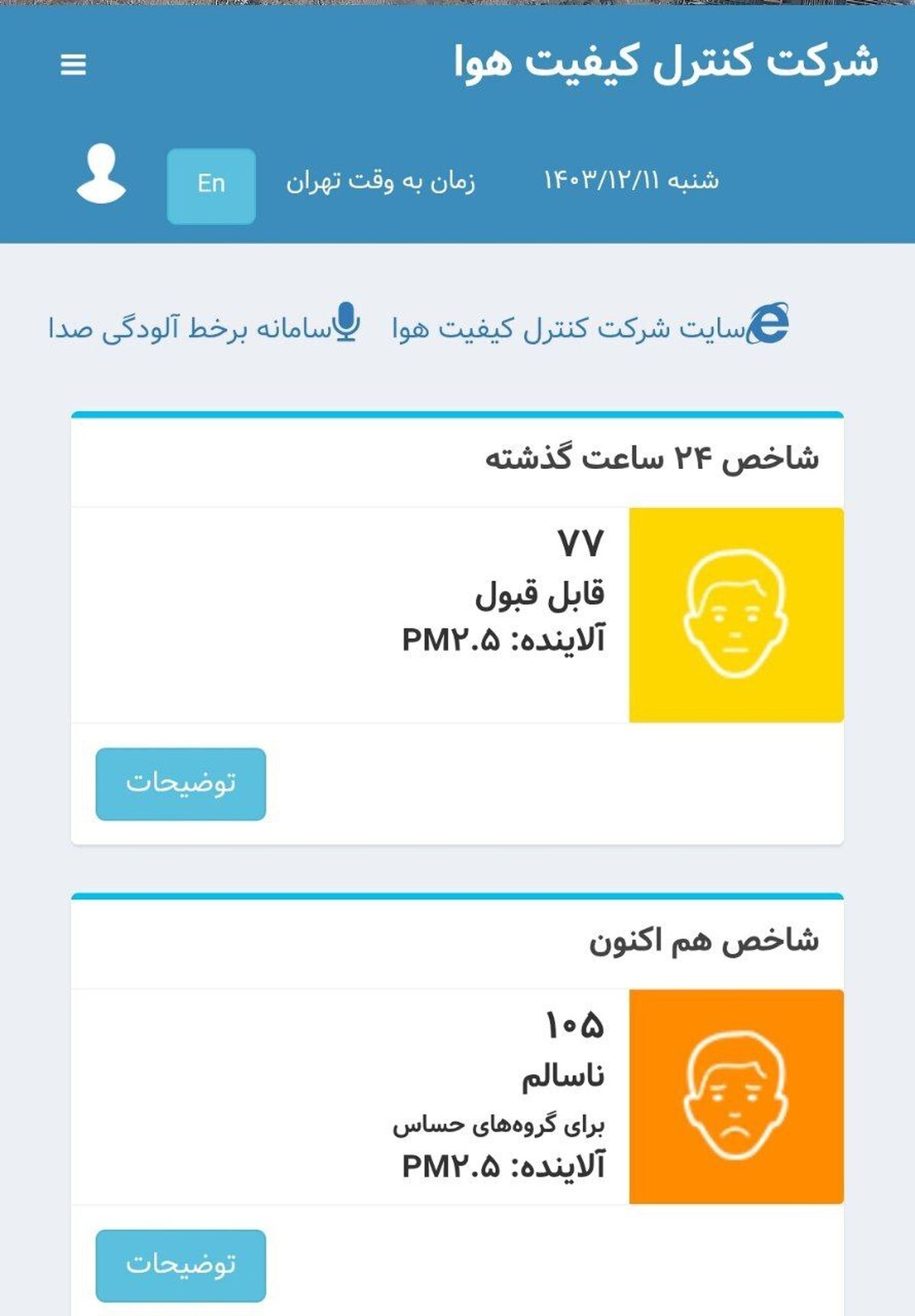Switch language with the En button
915x1316 pixels.
211,185
